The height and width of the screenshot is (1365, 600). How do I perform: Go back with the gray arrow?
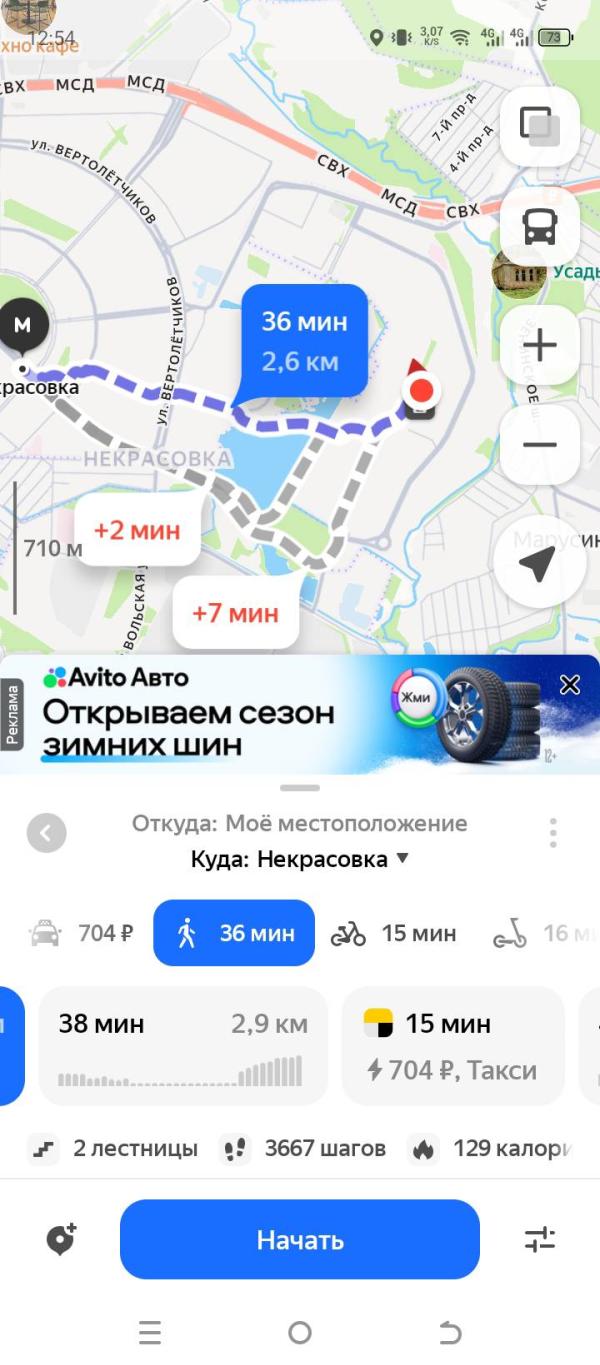(46, 833)
